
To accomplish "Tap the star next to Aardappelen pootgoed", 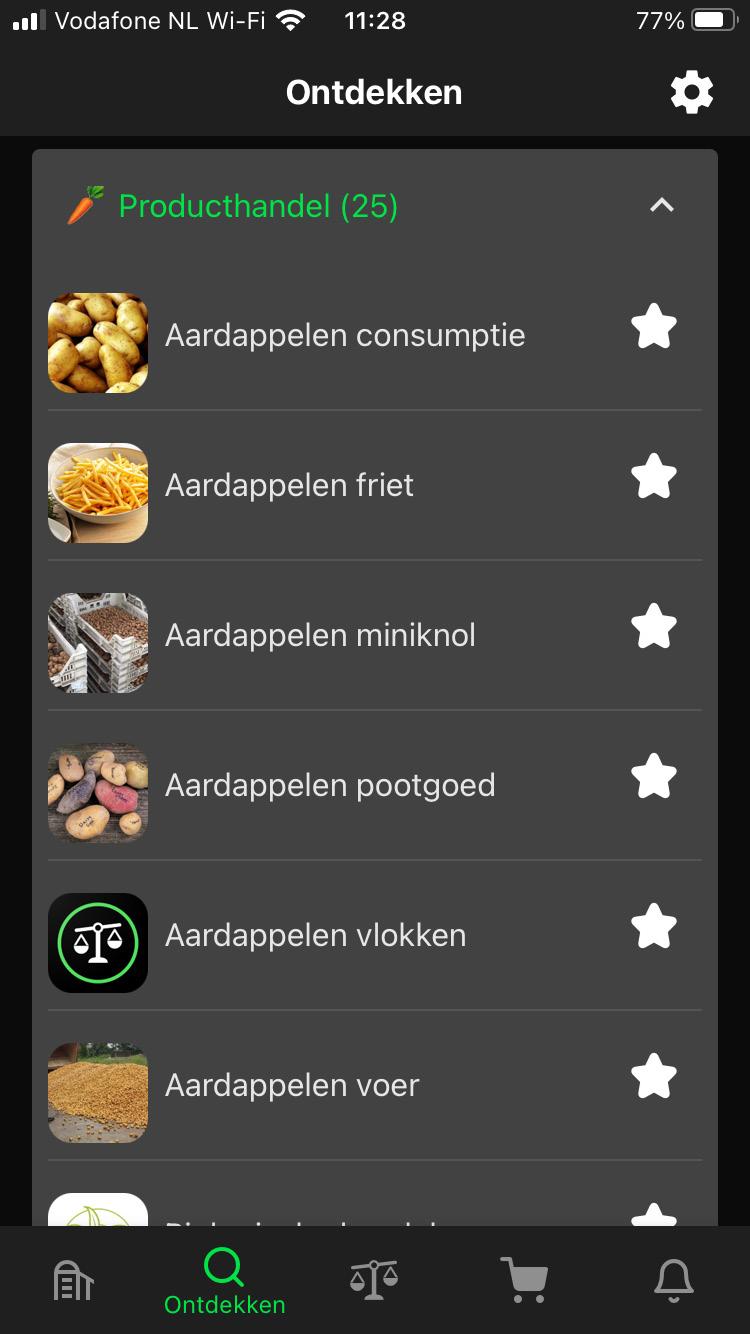I will pos(654,777).
